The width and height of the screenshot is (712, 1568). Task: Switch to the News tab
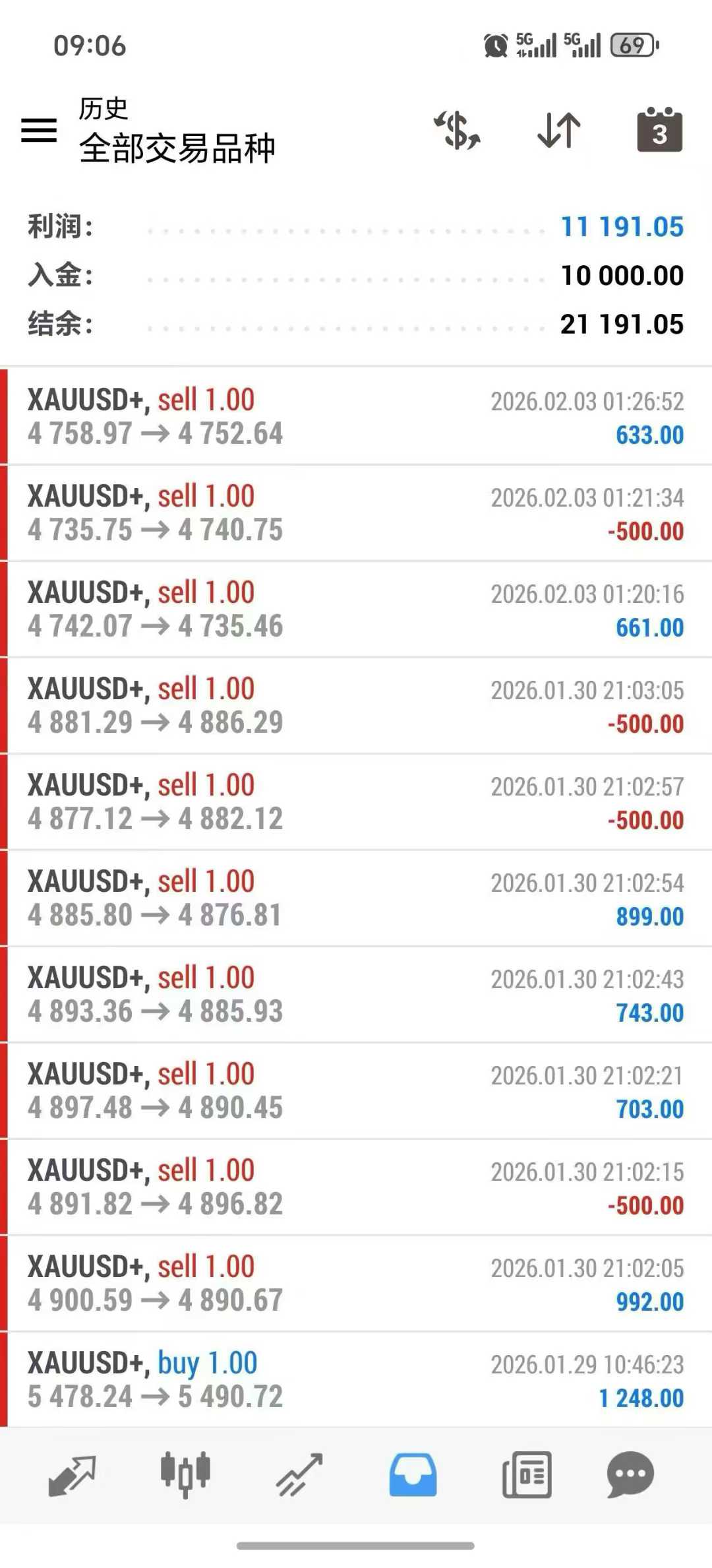click(527, 1476)
